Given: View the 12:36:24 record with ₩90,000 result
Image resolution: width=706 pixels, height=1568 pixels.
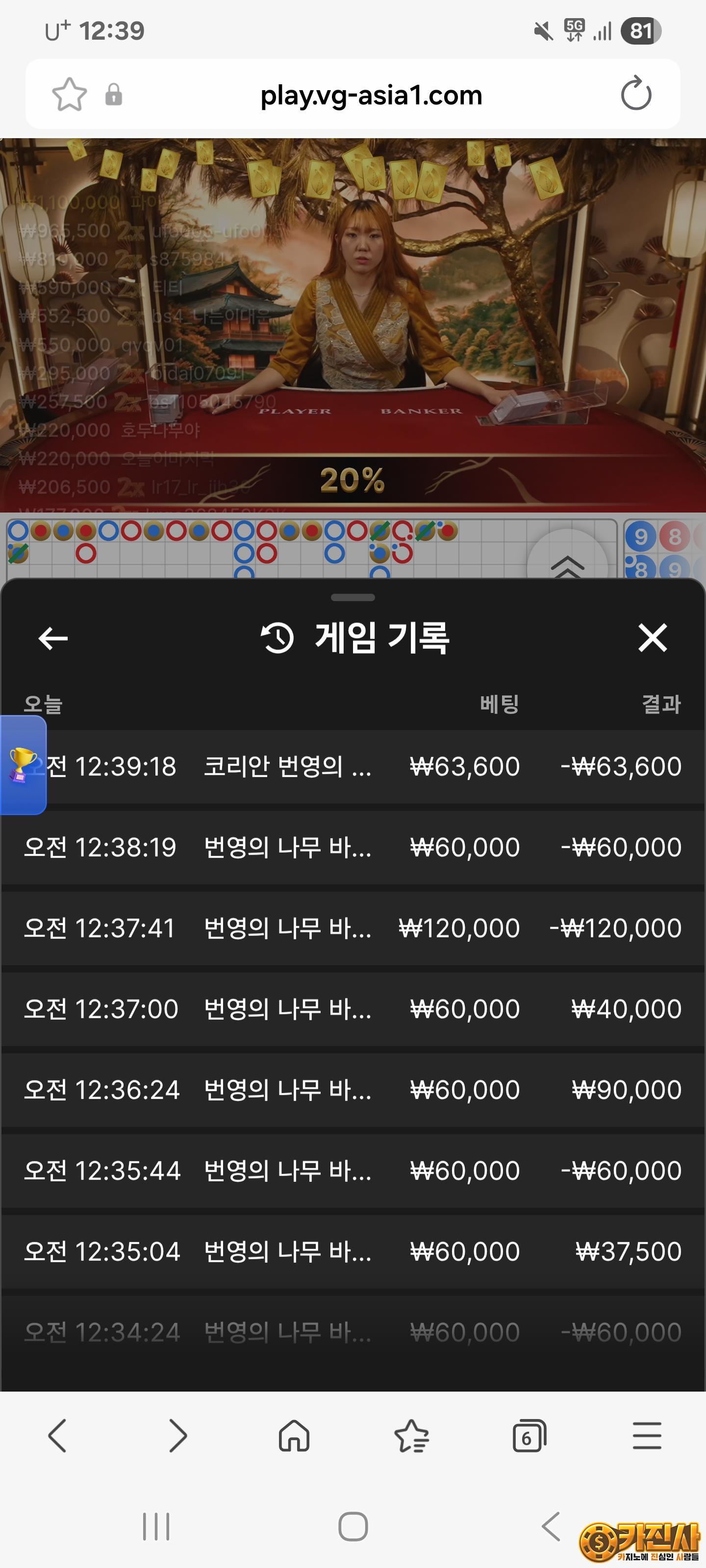Looking at the screenshot, I should (353, 1090).
